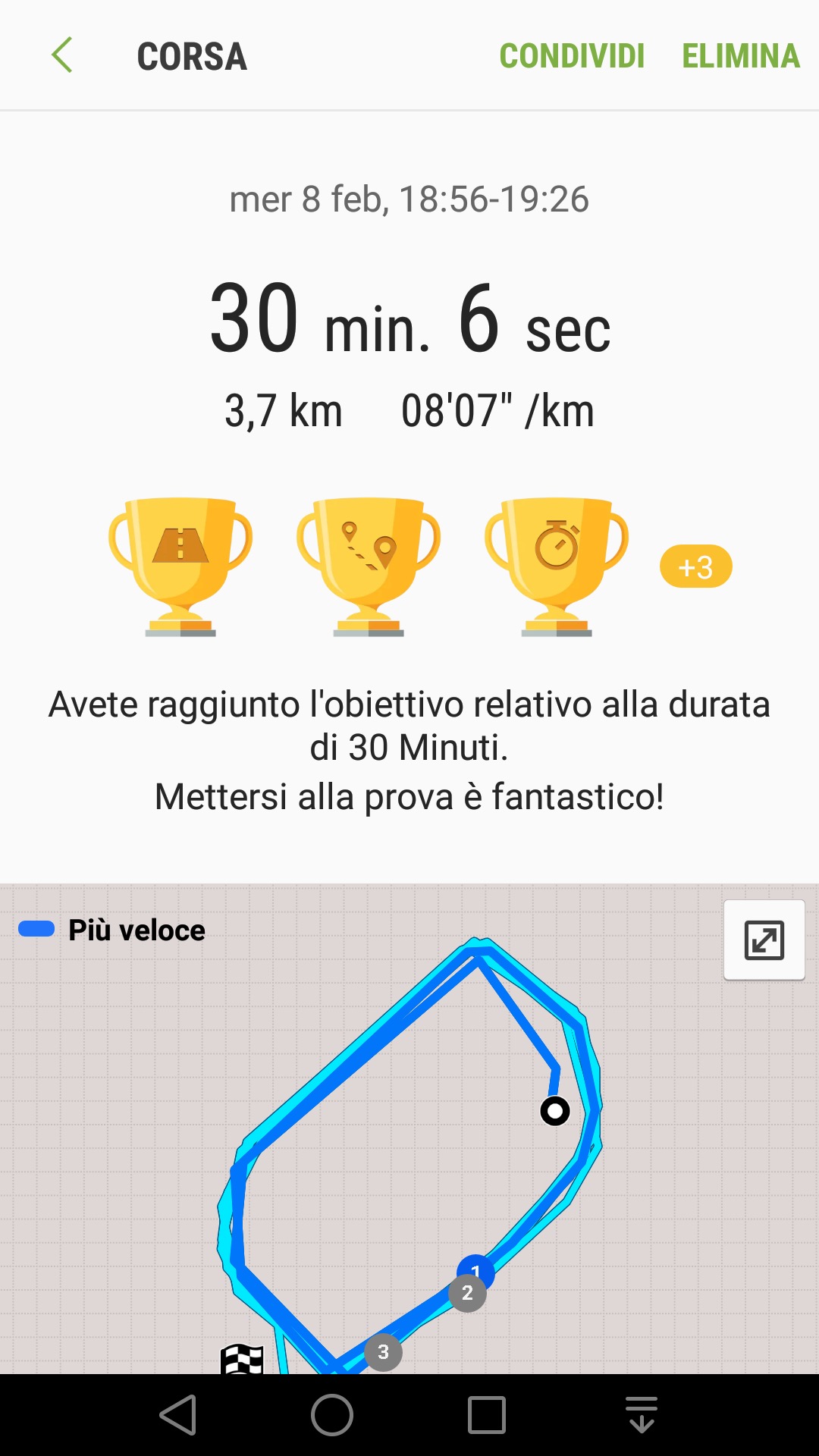View the route distance trophy
Viewport: 819px width, 1456px height.
coord(369,565)
